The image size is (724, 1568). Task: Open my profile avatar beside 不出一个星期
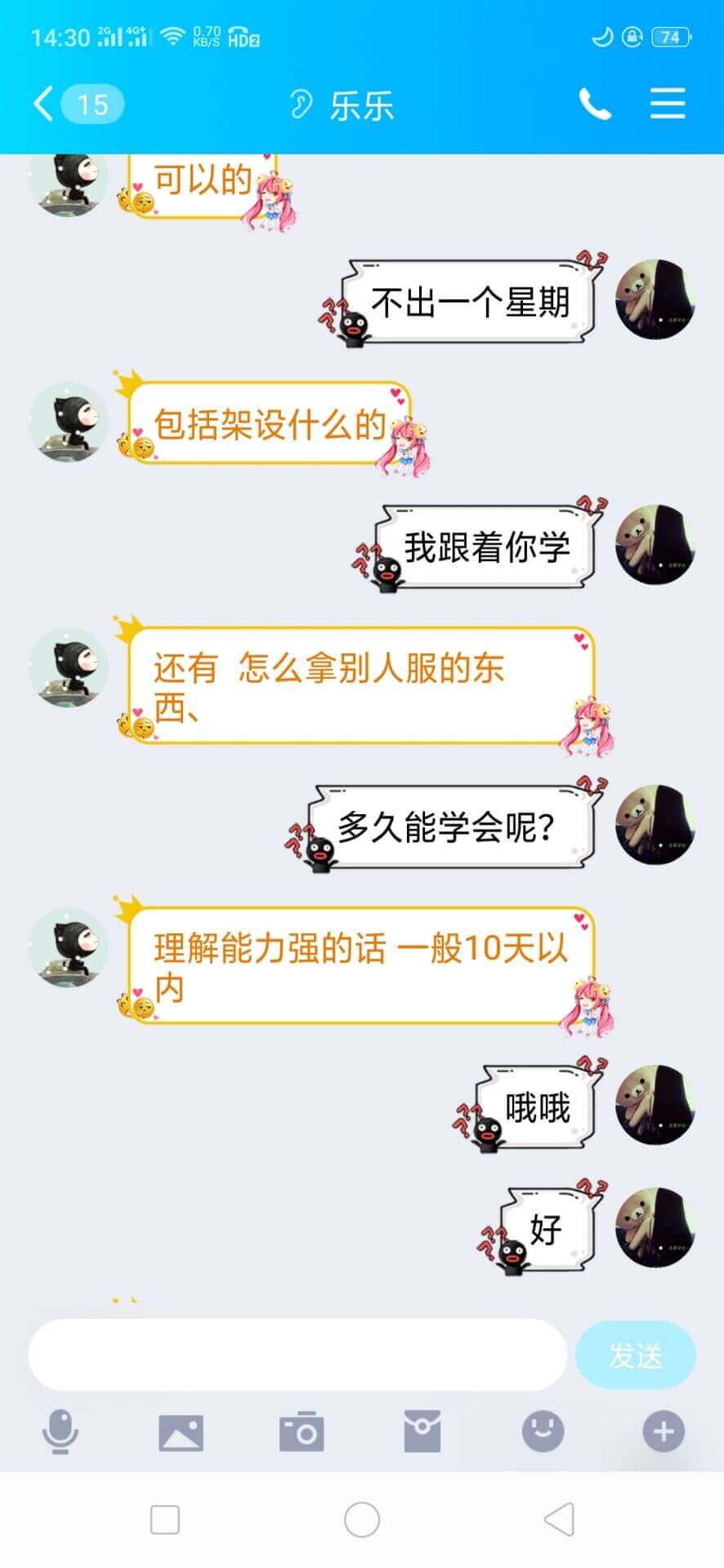655,299
